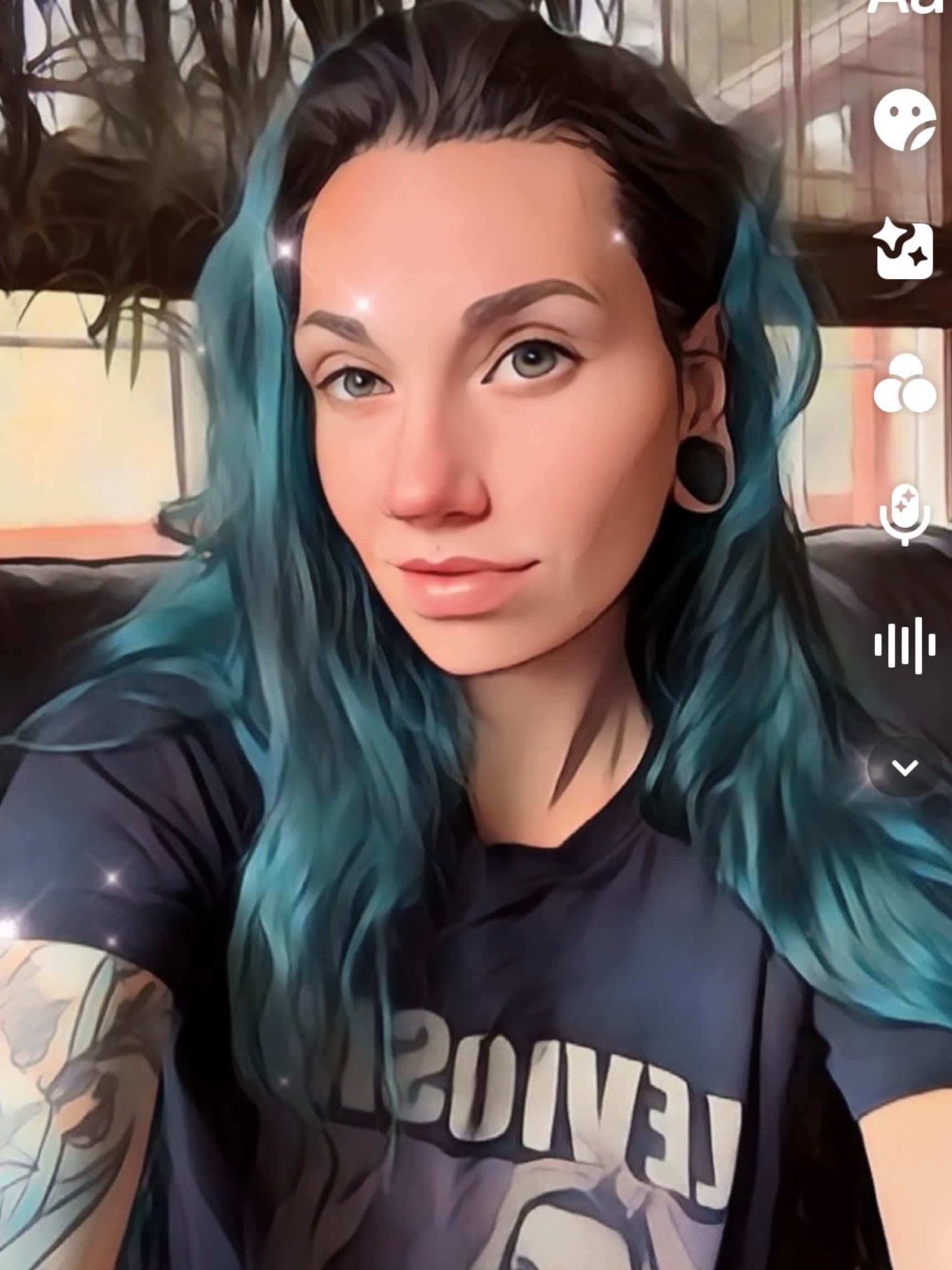Image resolution: width=952 pixels, height=1270 pixels.
Task: Open the audio waveform editing tool
Action: pos(905,645)
